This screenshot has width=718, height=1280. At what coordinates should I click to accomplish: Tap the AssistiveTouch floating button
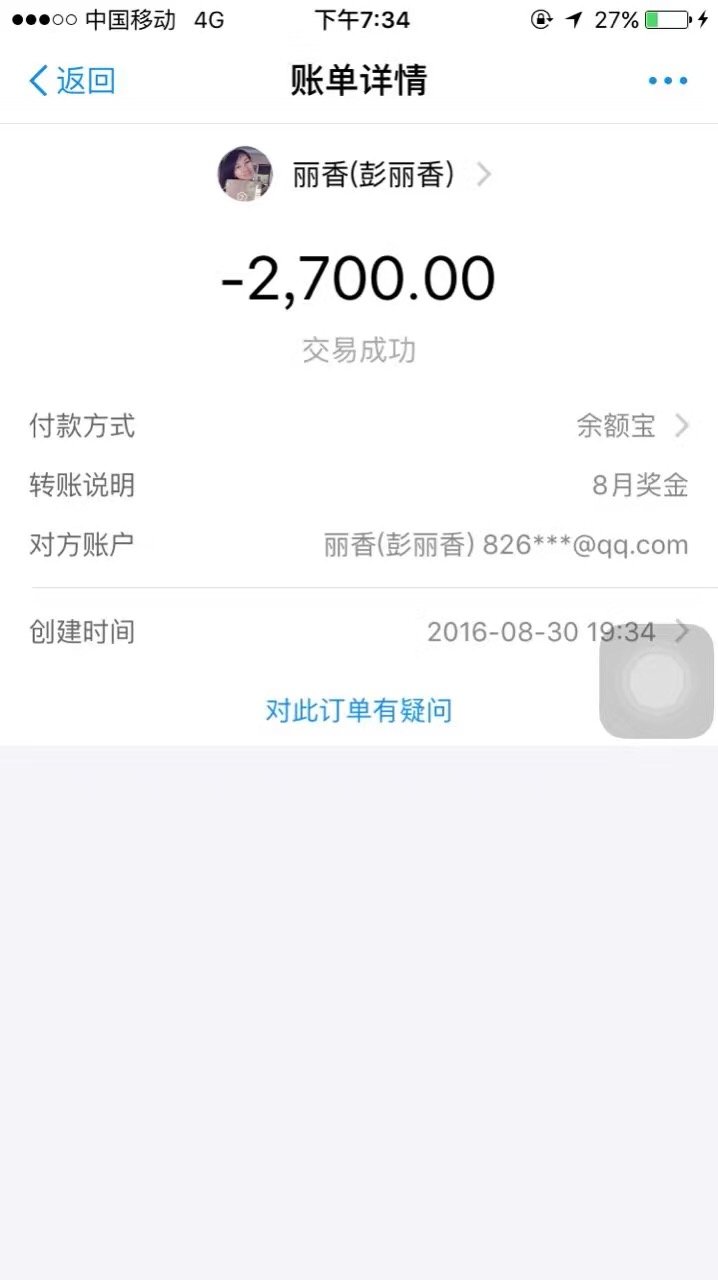[656, 682]
